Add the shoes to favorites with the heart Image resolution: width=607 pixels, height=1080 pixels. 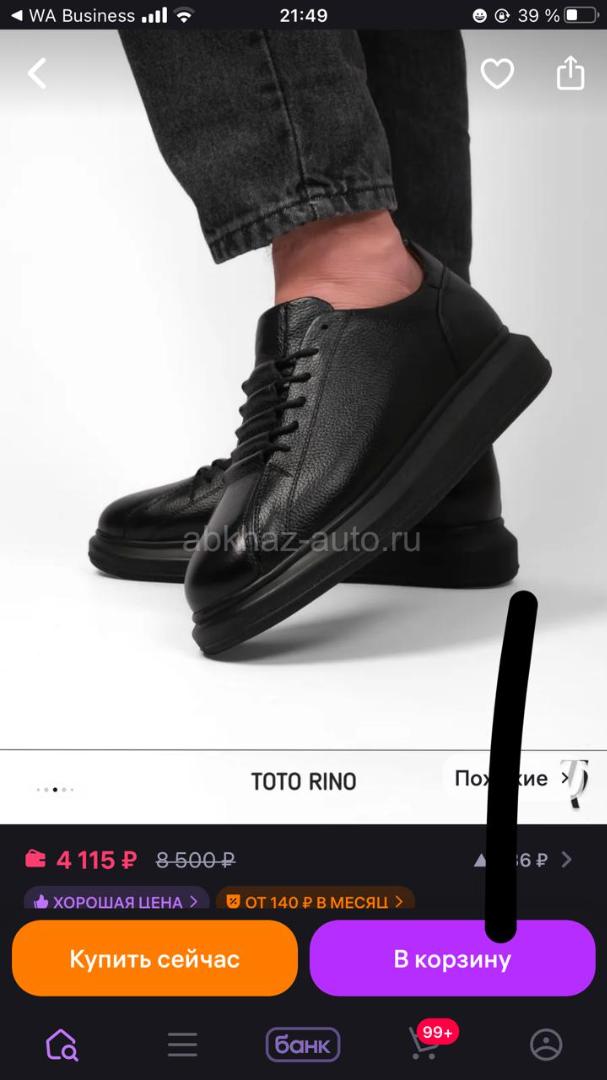[x=497, y=74]
